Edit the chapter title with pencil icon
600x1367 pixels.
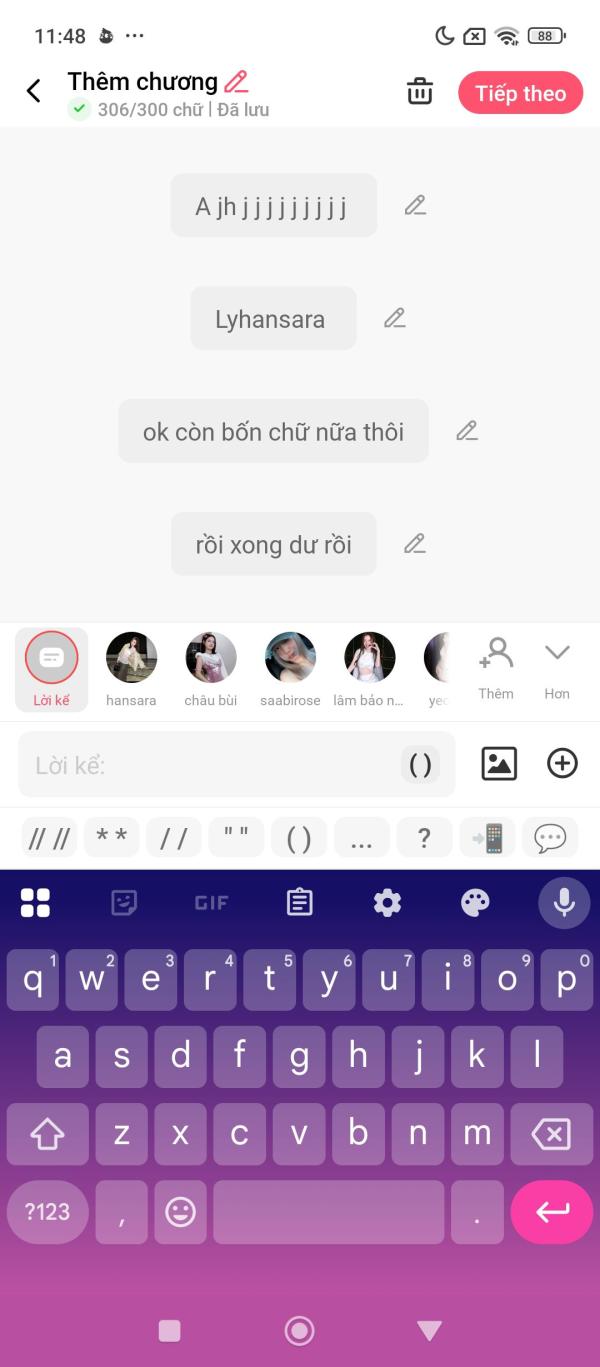coord(237,81)
